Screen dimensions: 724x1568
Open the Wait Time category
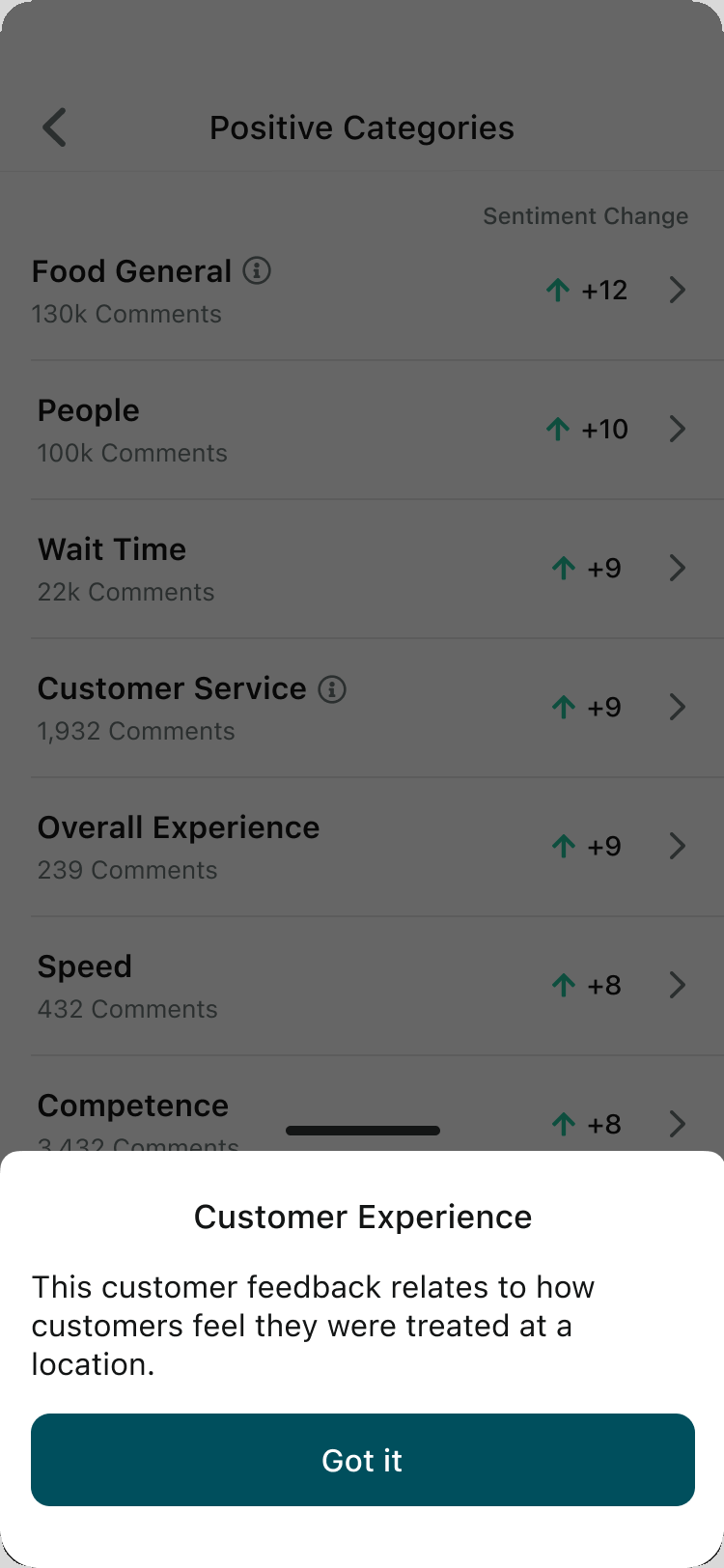coord(362,569)
